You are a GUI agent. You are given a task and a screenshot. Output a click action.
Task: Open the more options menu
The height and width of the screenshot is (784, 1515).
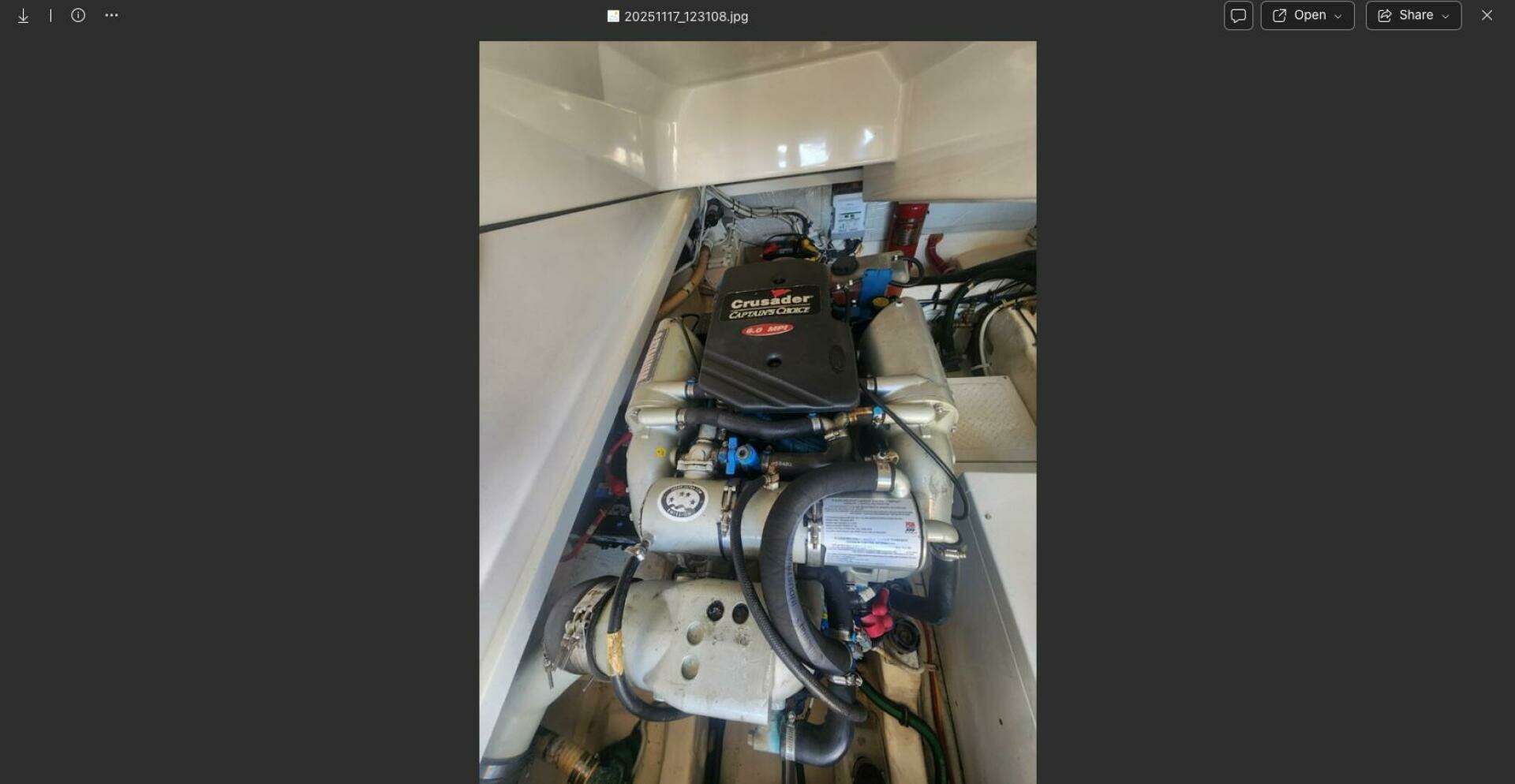pos(112,16)
